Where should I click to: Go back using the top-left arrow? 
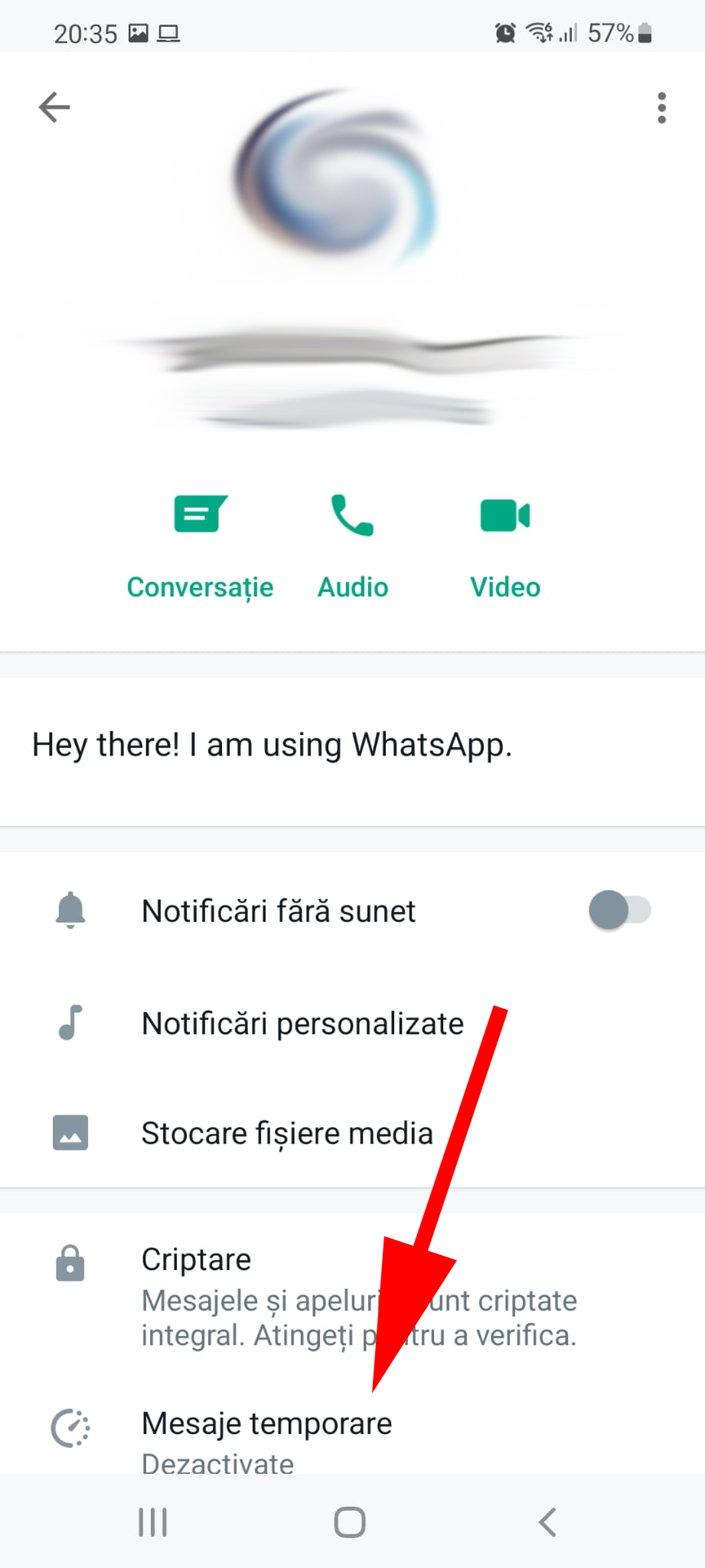(x=54, y=107)
